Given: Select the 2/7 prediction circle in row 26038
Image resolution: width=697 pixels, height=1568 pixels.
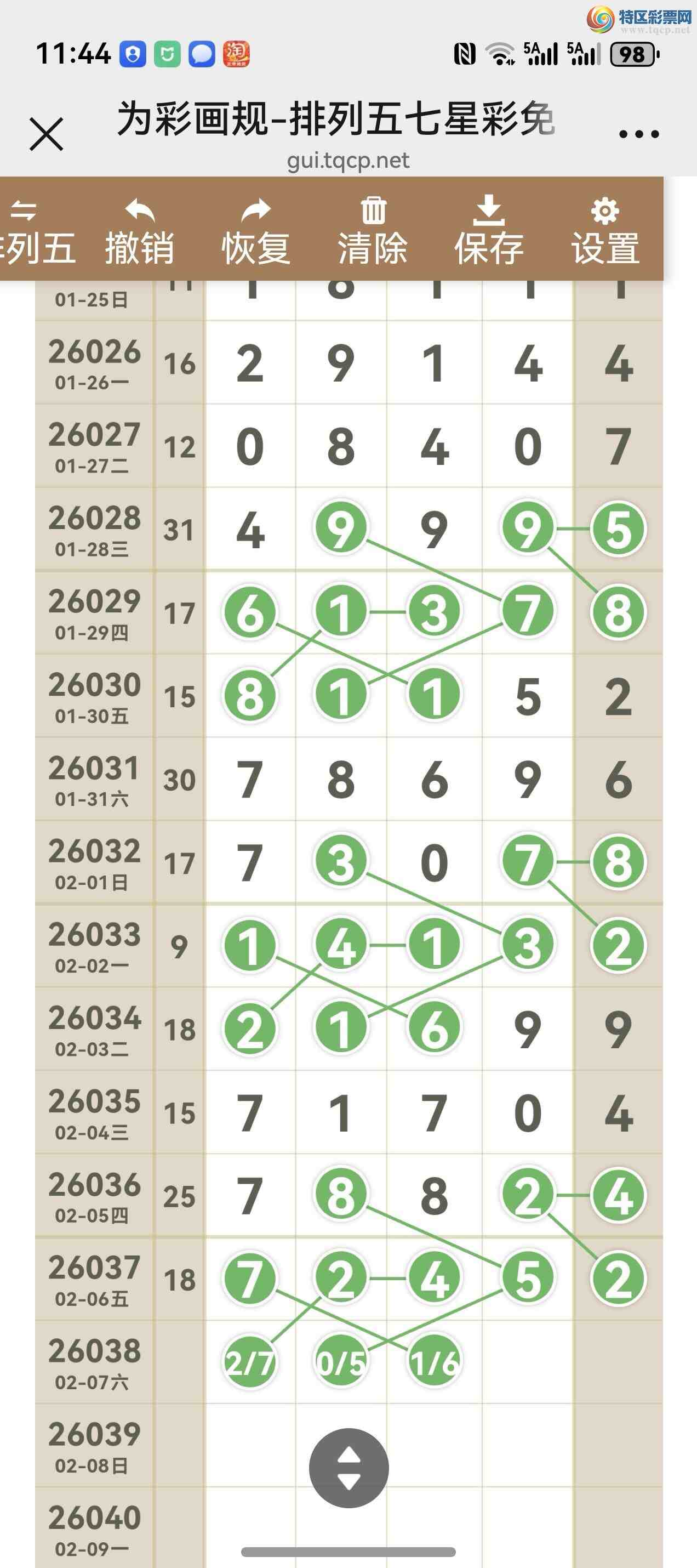Looking at the screenshot, I should (x=250, y=1362).
